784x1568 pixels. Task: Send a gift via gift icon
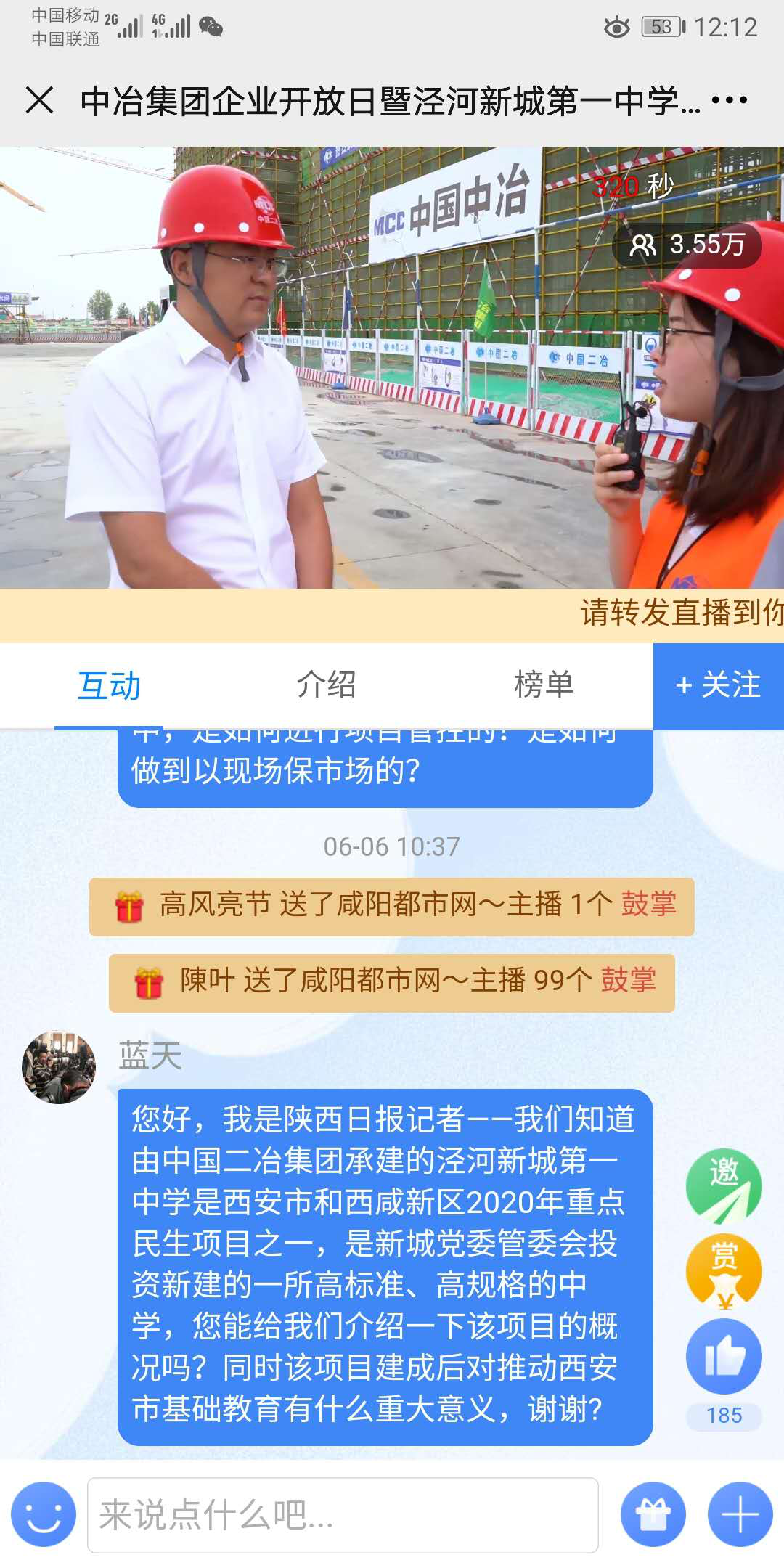click(653, 1515)
